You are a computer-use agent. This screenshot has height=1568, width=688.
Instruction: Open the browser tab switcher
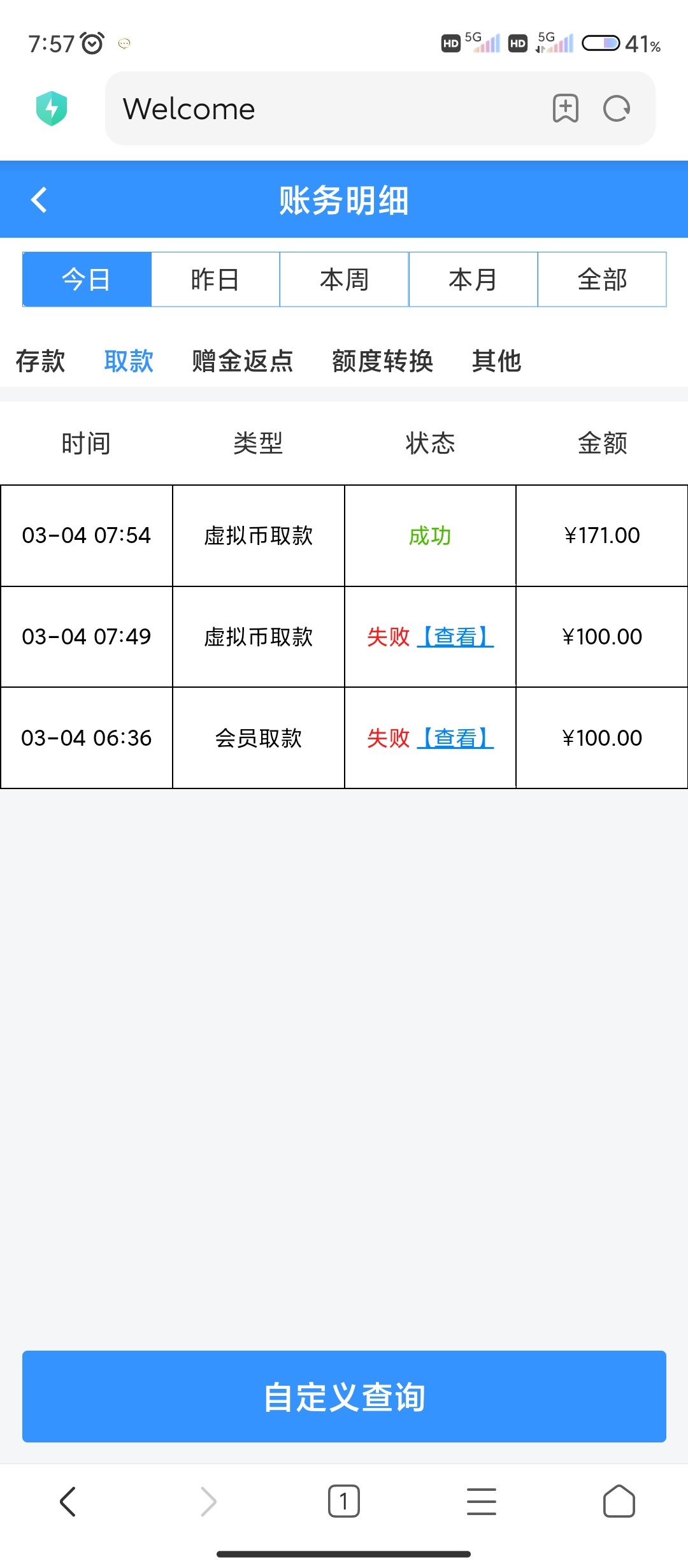(344, 1501)
